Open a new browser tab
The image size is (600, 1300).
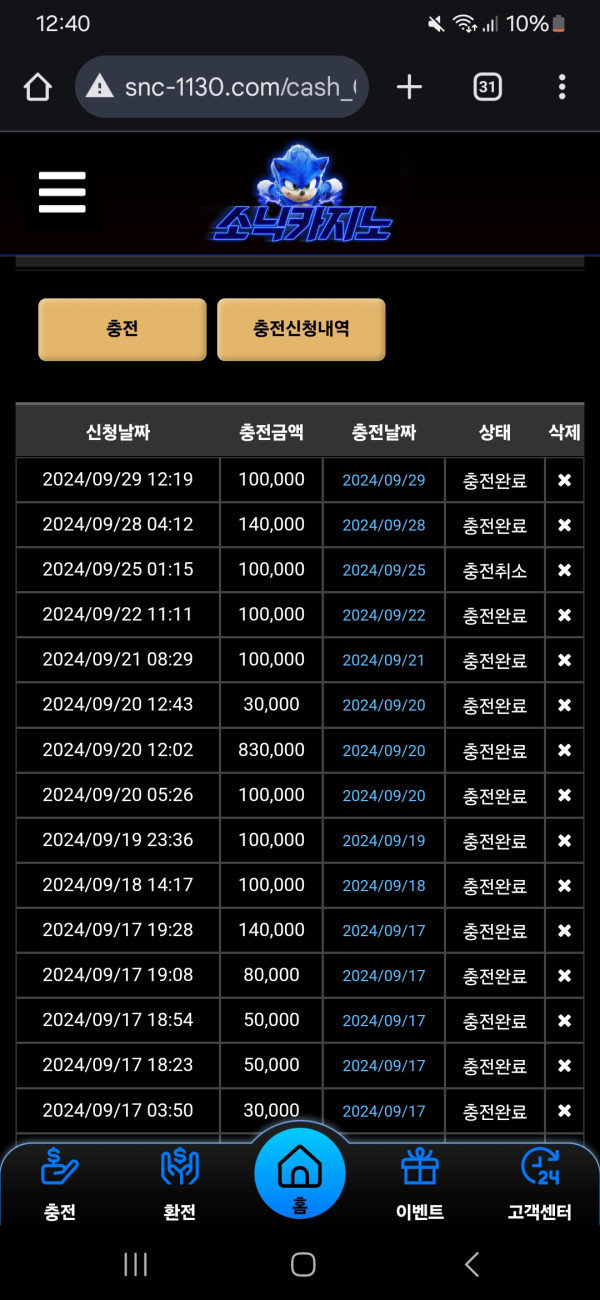409,88
